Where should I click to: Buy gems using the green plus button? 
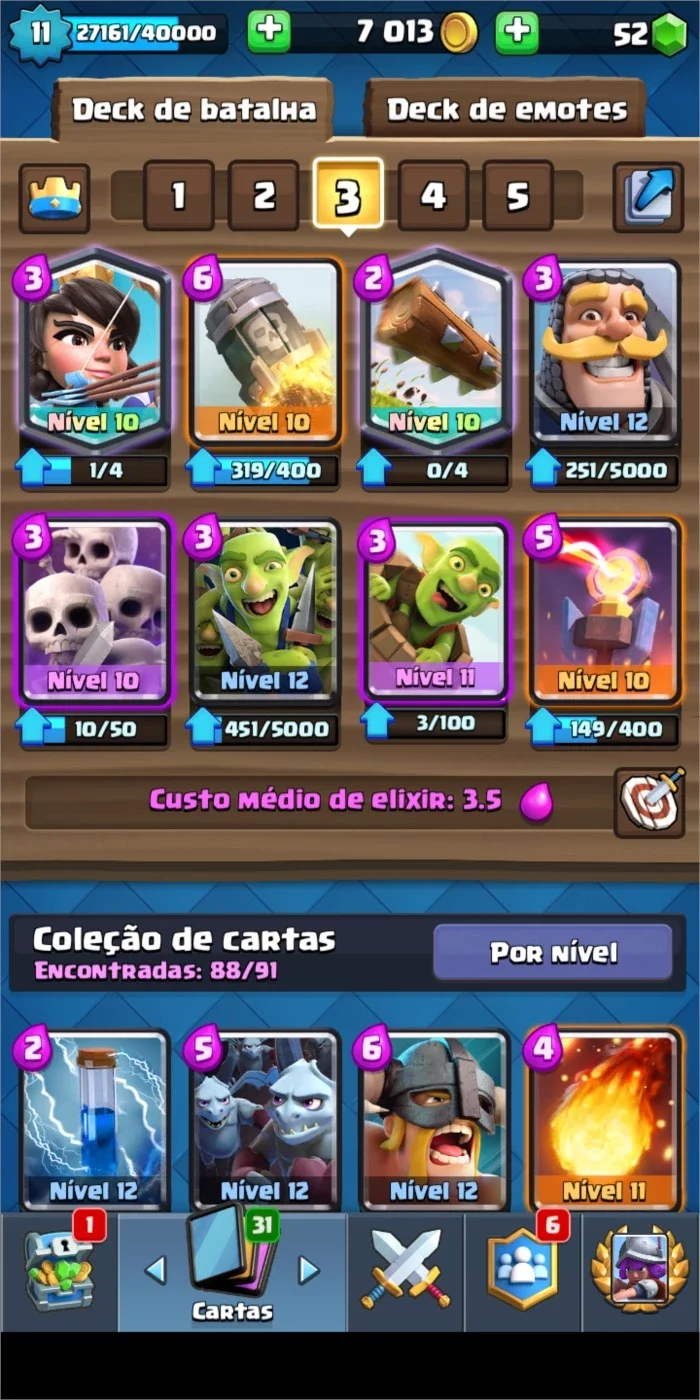(517, 33)
